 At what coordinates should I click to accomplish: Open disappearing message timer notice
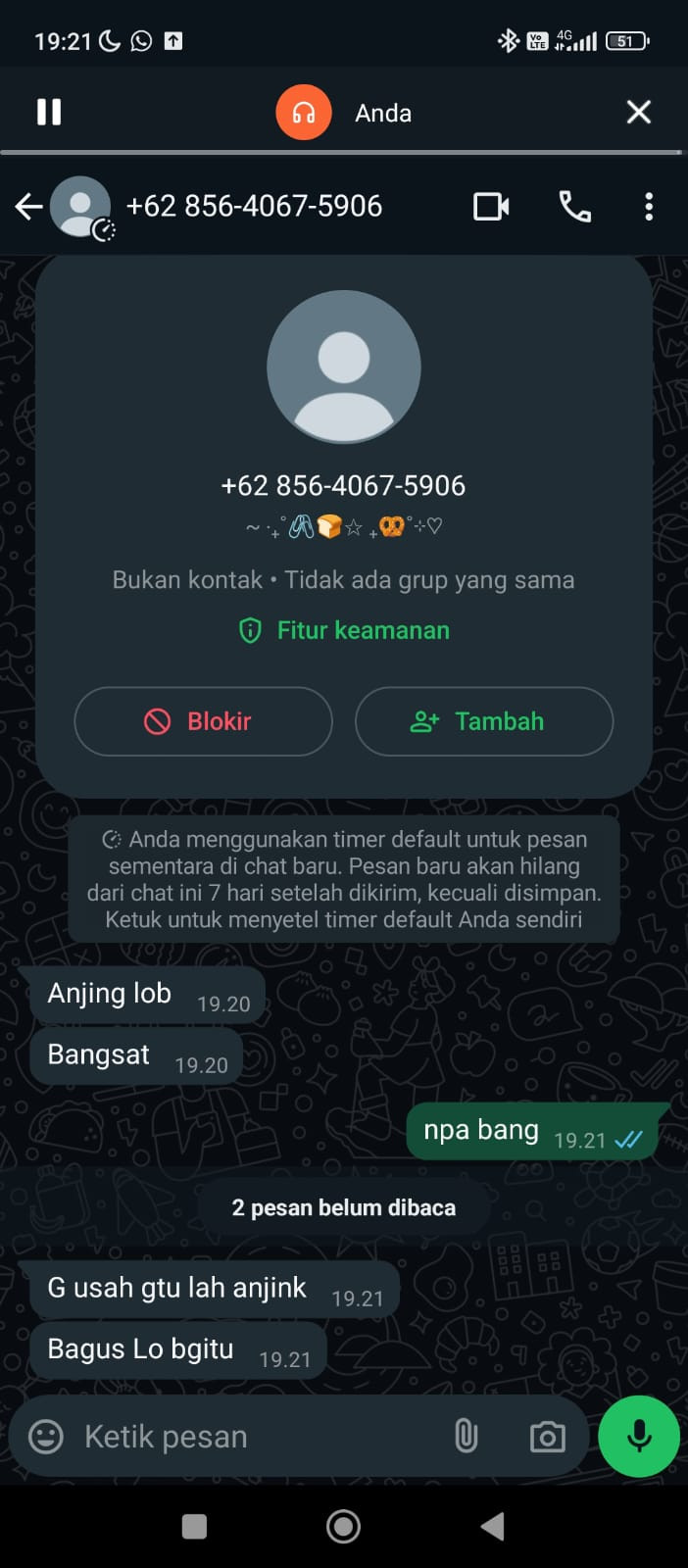344,879
